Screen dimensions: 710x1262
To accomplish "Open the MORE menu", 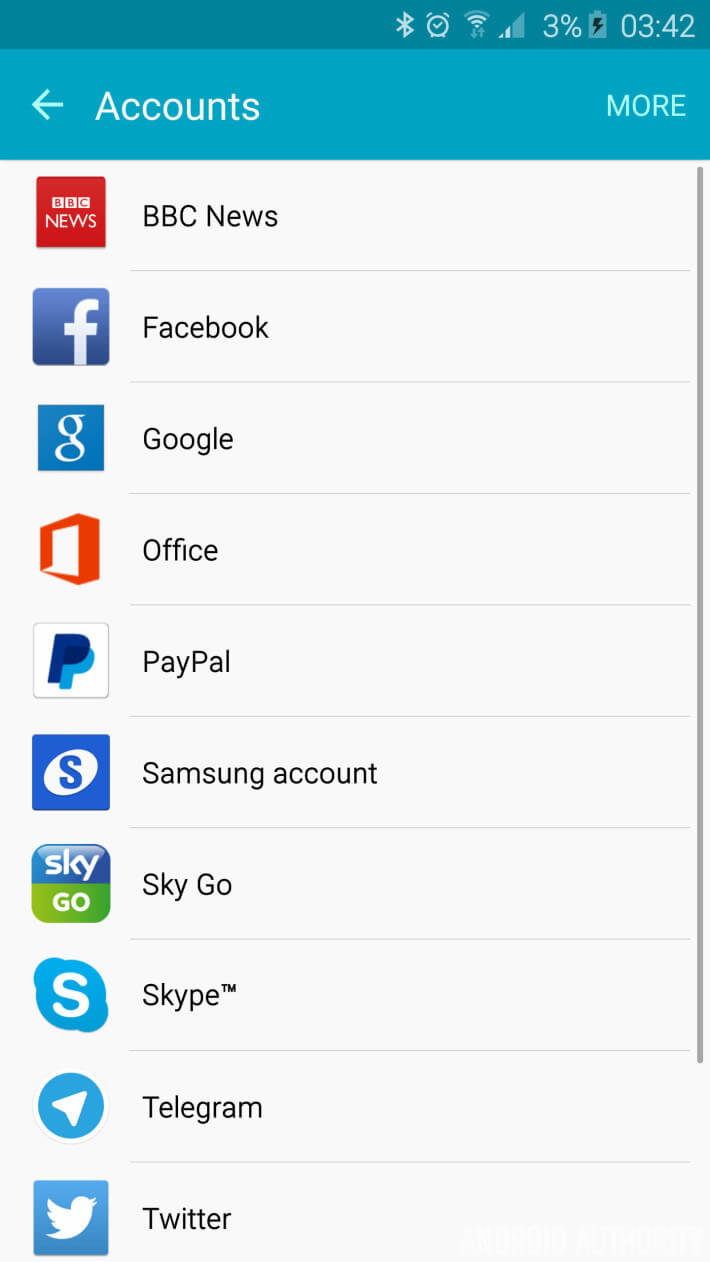I will pyautogui.click(x=645, y=106).
